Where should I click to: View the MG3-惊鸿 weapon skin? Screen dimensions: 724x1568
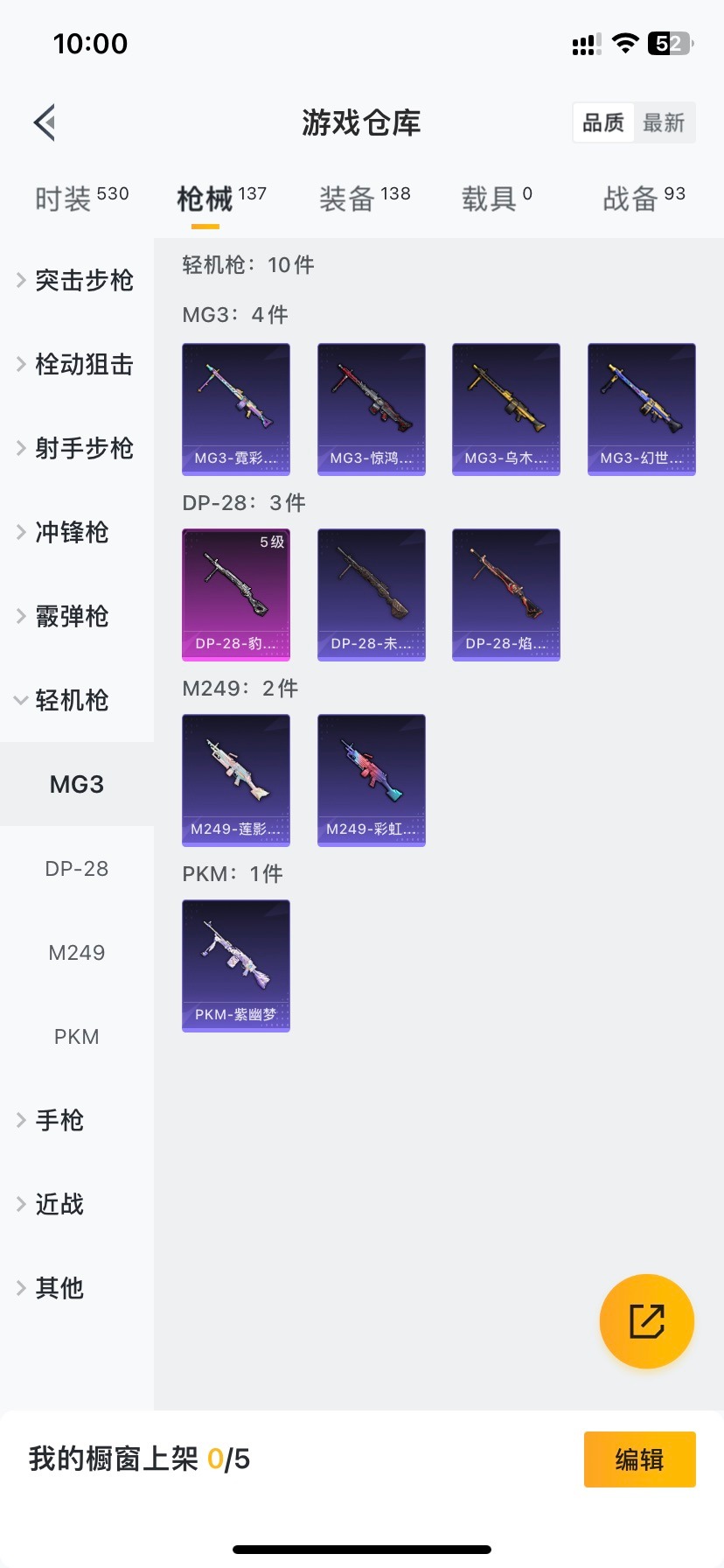(x=371, y=409)
